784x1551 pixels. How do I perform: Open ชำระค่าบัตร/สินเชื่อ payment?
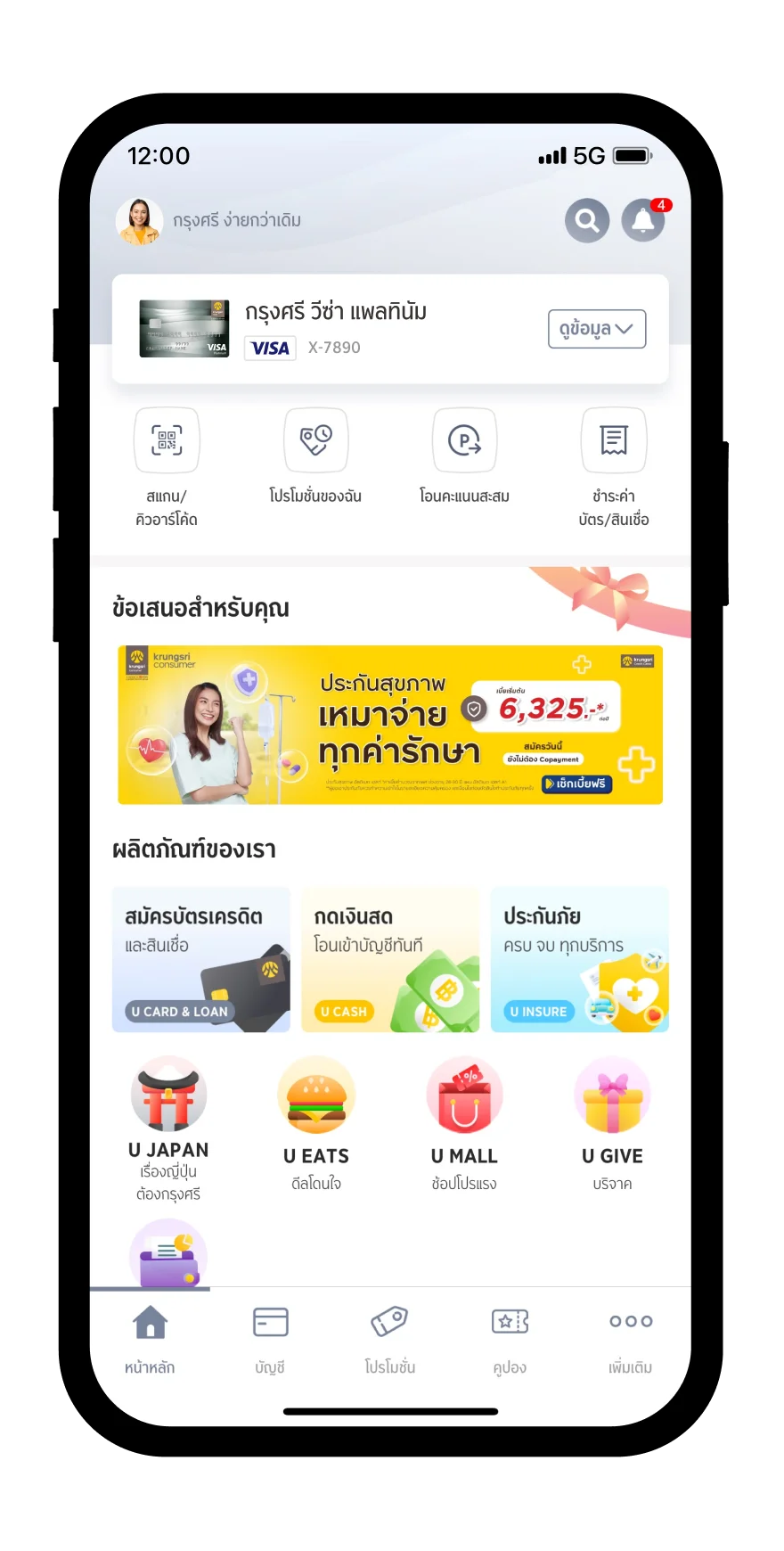pyautogui.click(x=613, y=440)
